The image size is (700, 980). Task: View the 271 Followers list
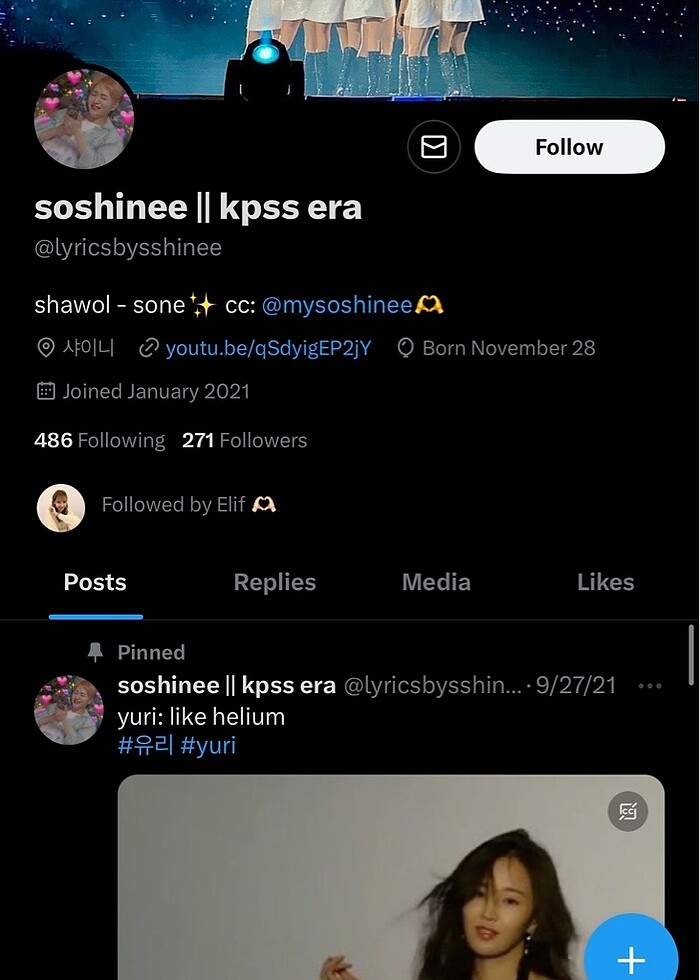click(x=244, y=440)
